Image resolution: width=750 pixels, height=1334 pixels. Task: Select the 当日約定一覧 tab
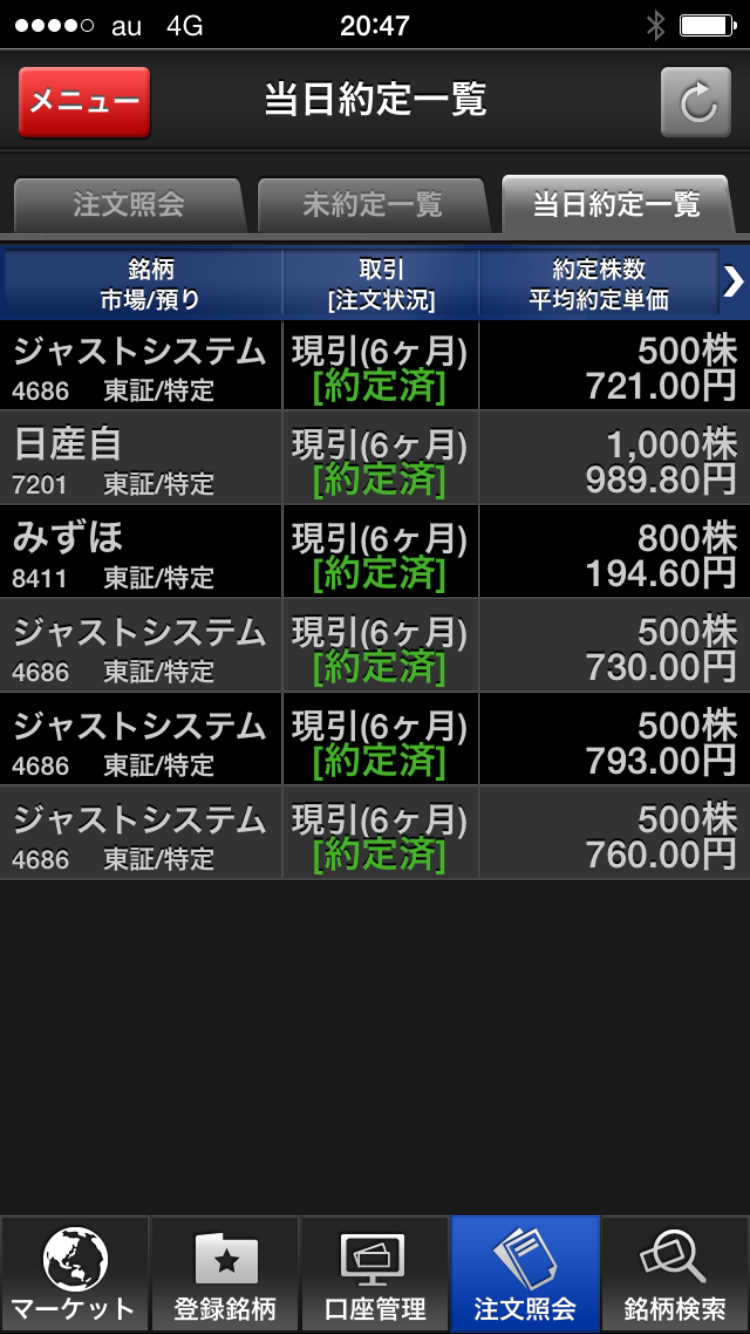coord(616,205)
